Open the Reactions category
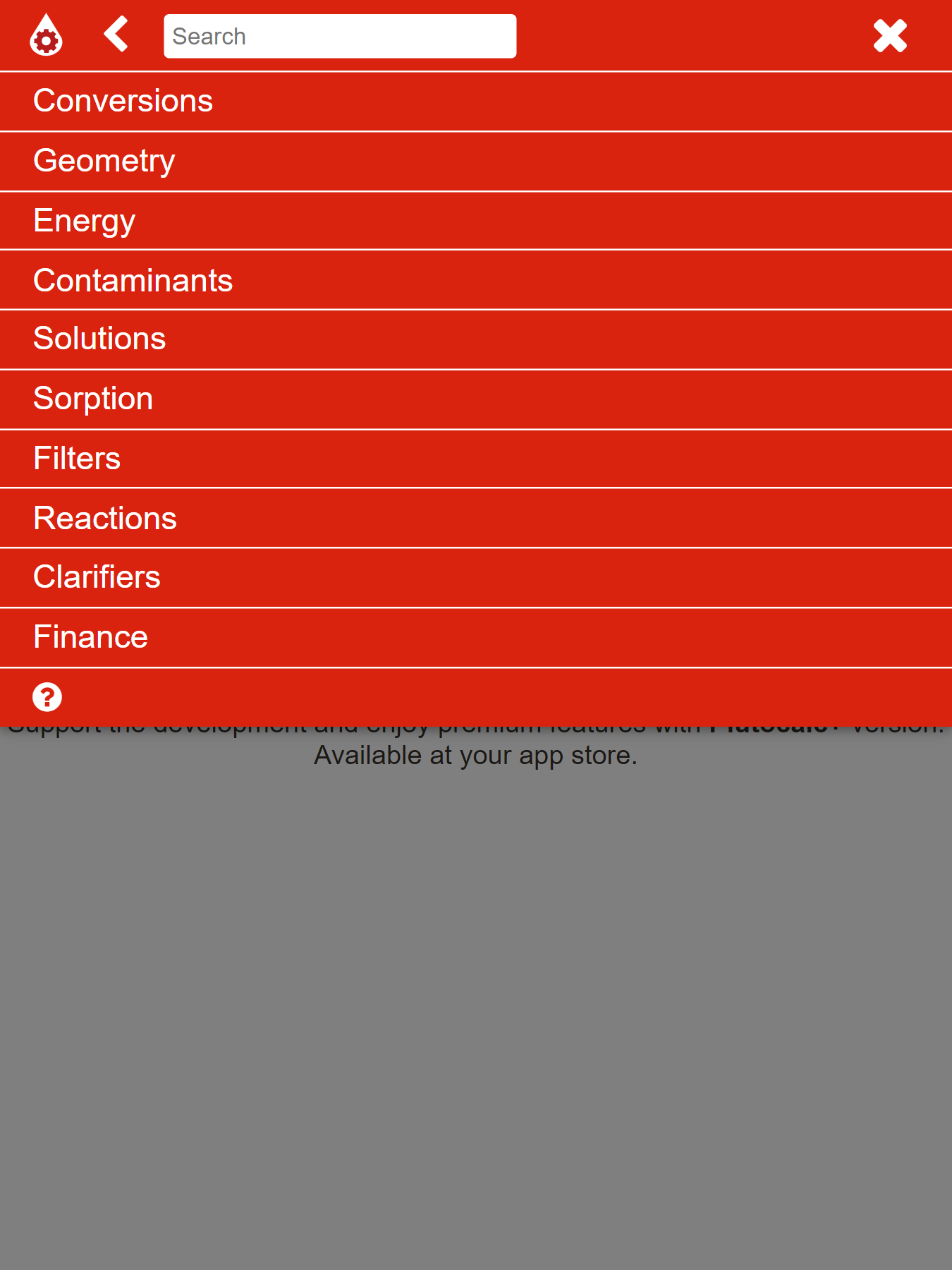 point(476,518)
